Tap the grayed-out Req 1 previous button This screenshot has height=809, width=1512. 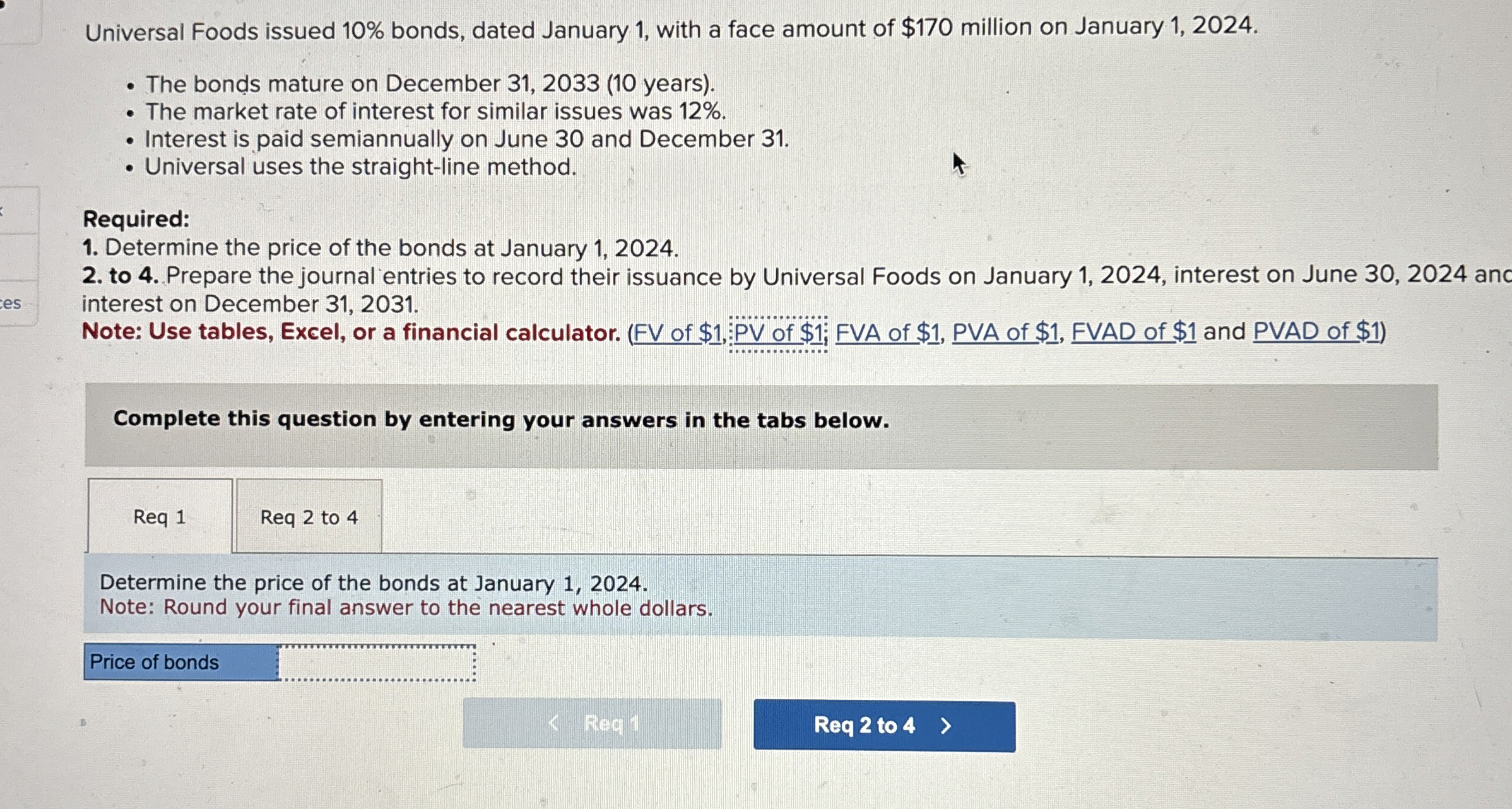click(x=592, y=724)
